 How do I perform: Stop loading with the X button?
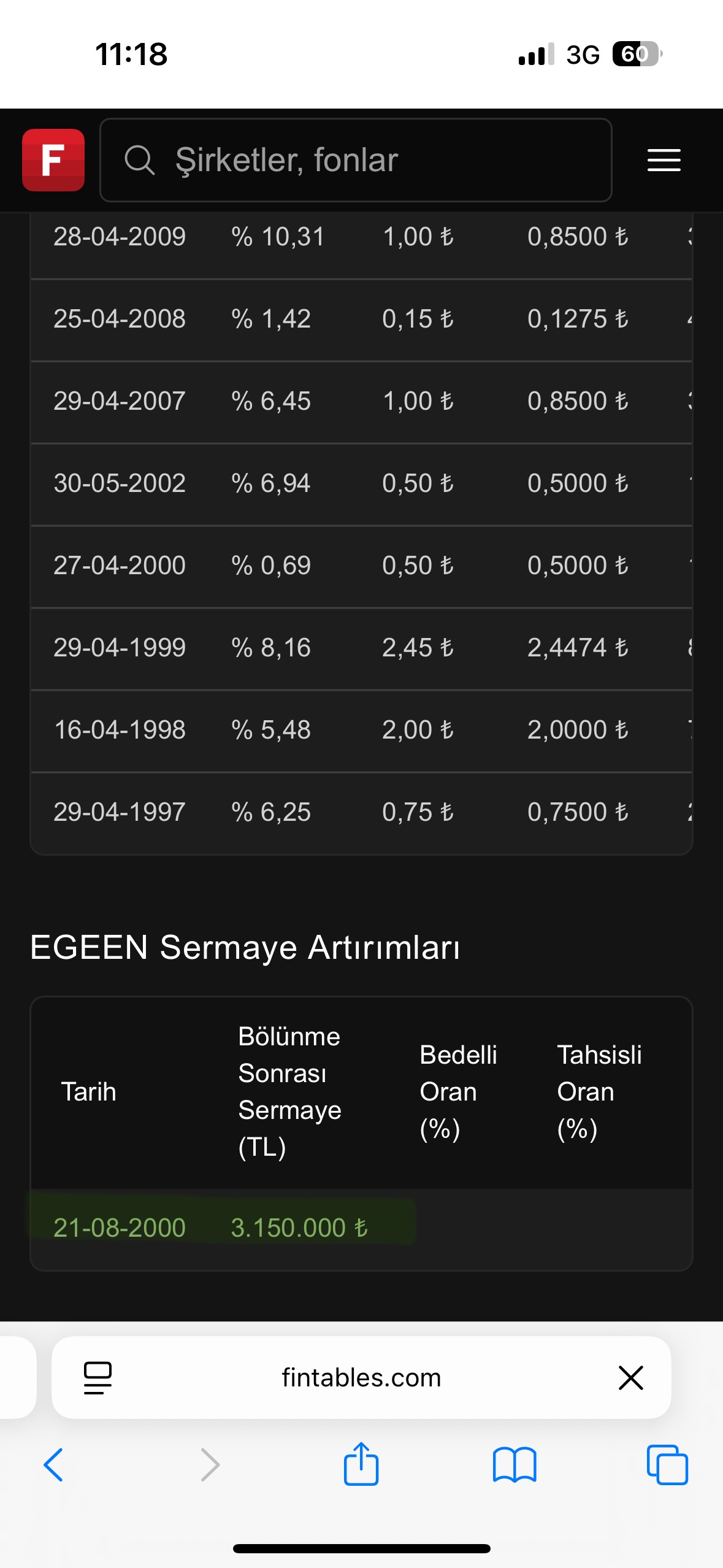tap(630, 1378)
